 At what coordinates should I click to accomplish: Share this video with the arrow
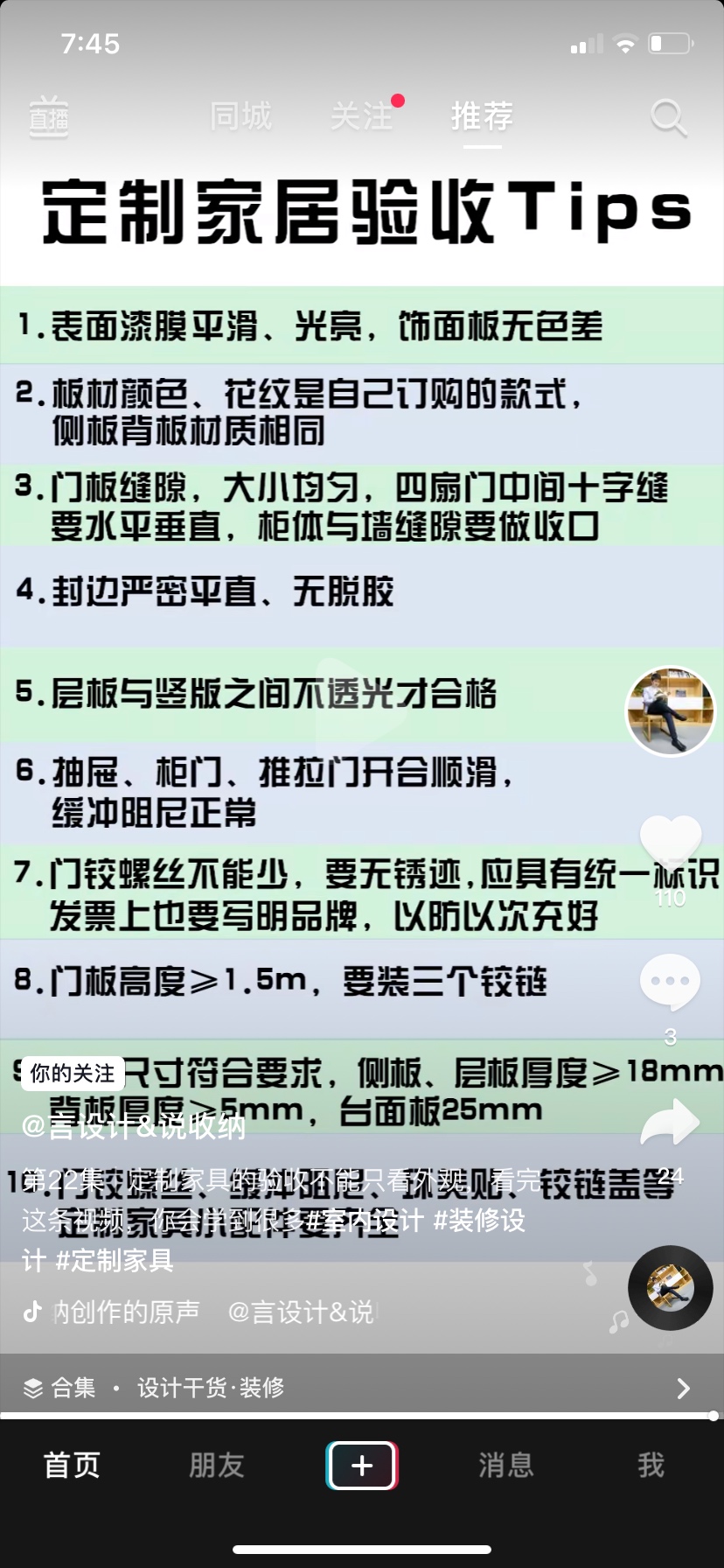(671, 1123)
